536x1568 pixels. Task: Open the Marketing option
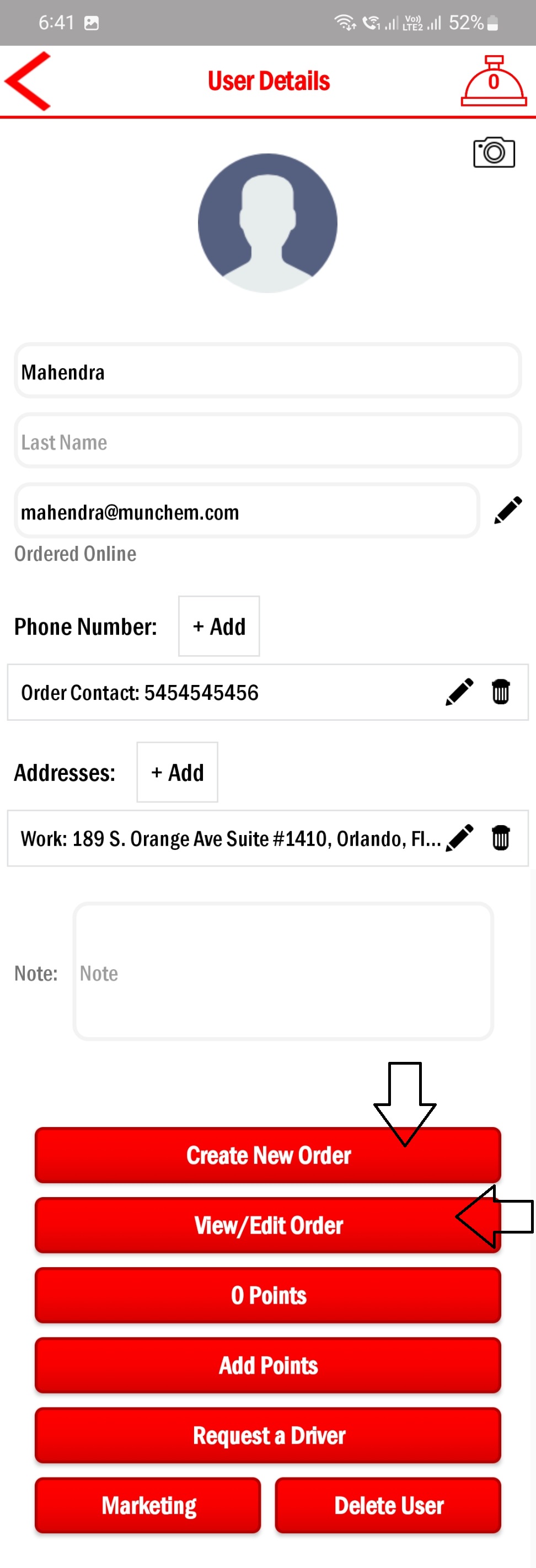[148, 1505]
